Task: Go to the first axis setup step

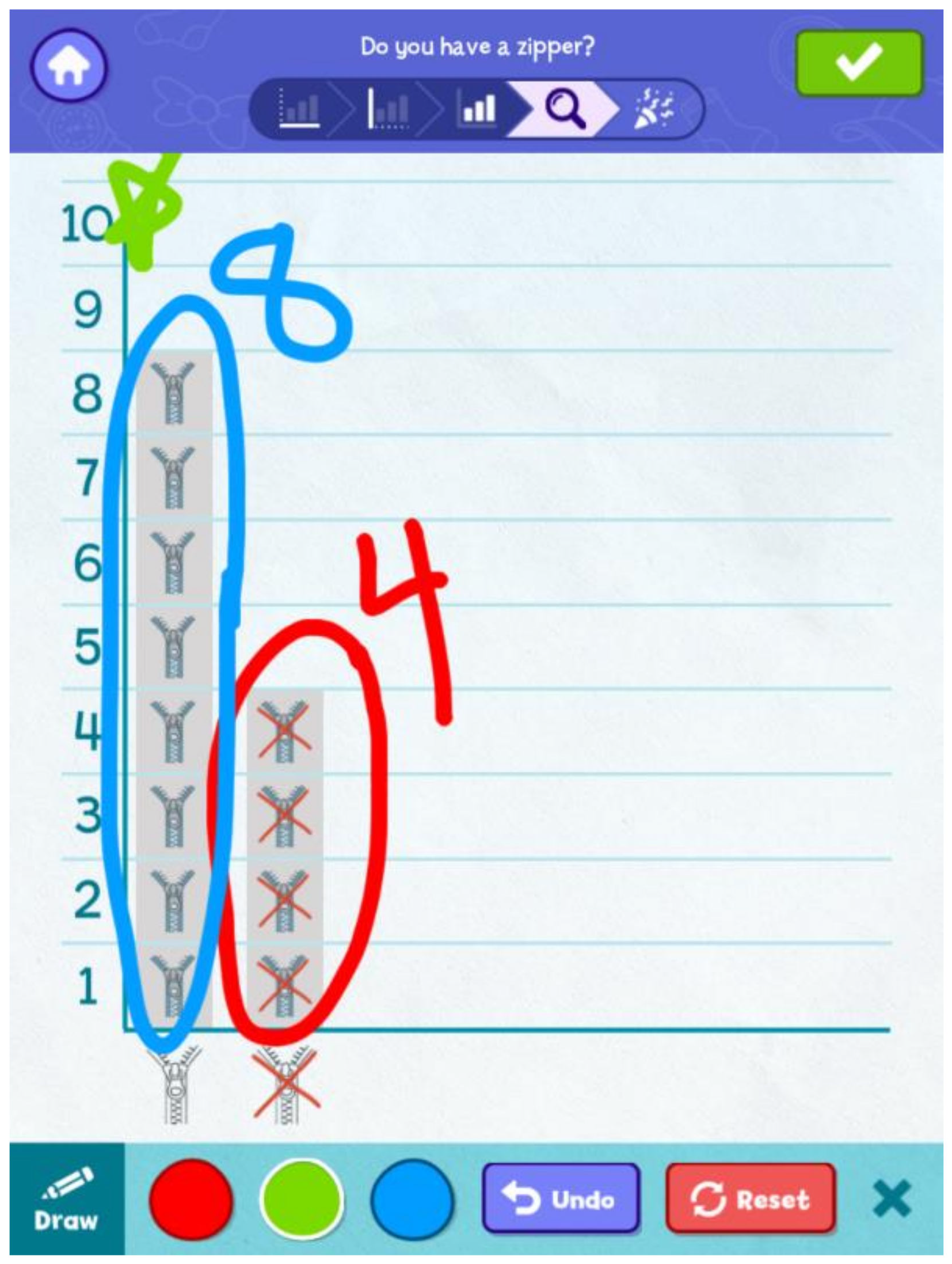Action: tap(299, 109)
